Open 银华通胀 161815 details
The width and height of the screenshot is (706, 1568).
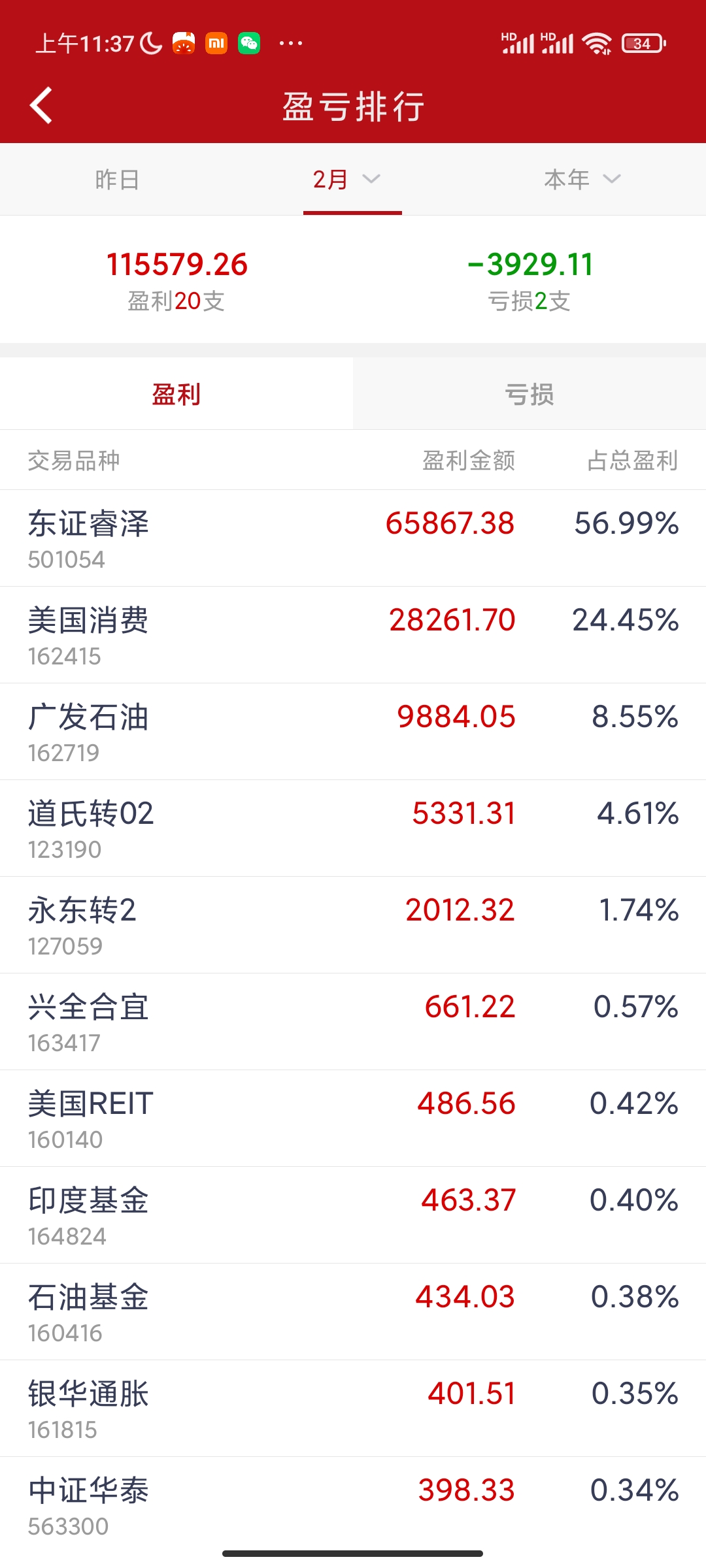tap(353, 1409)
